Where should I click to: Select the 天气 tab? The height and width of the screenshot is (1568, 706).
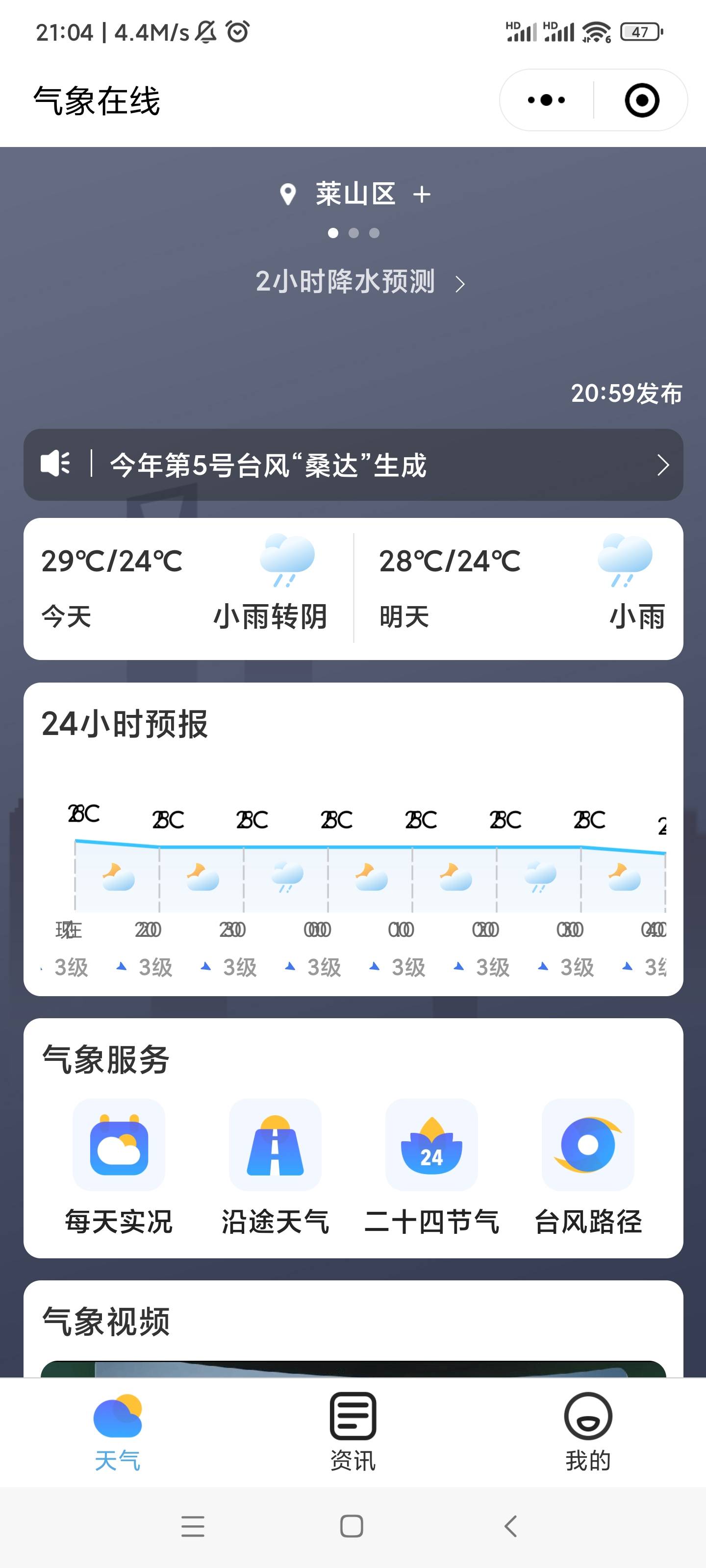(118, 1432)
